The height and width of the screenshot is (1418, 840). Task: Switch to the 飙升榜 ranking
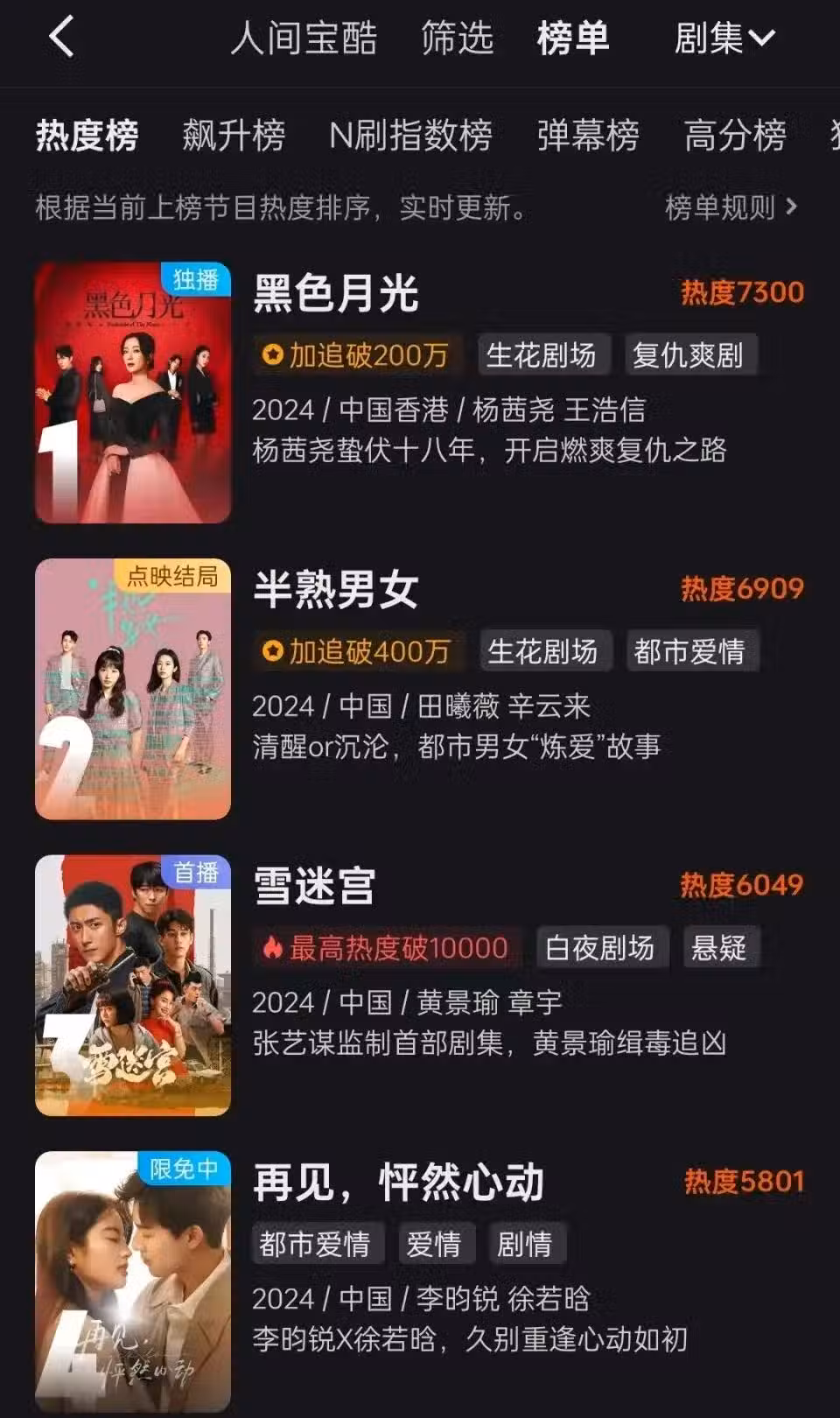coord(234,136)
